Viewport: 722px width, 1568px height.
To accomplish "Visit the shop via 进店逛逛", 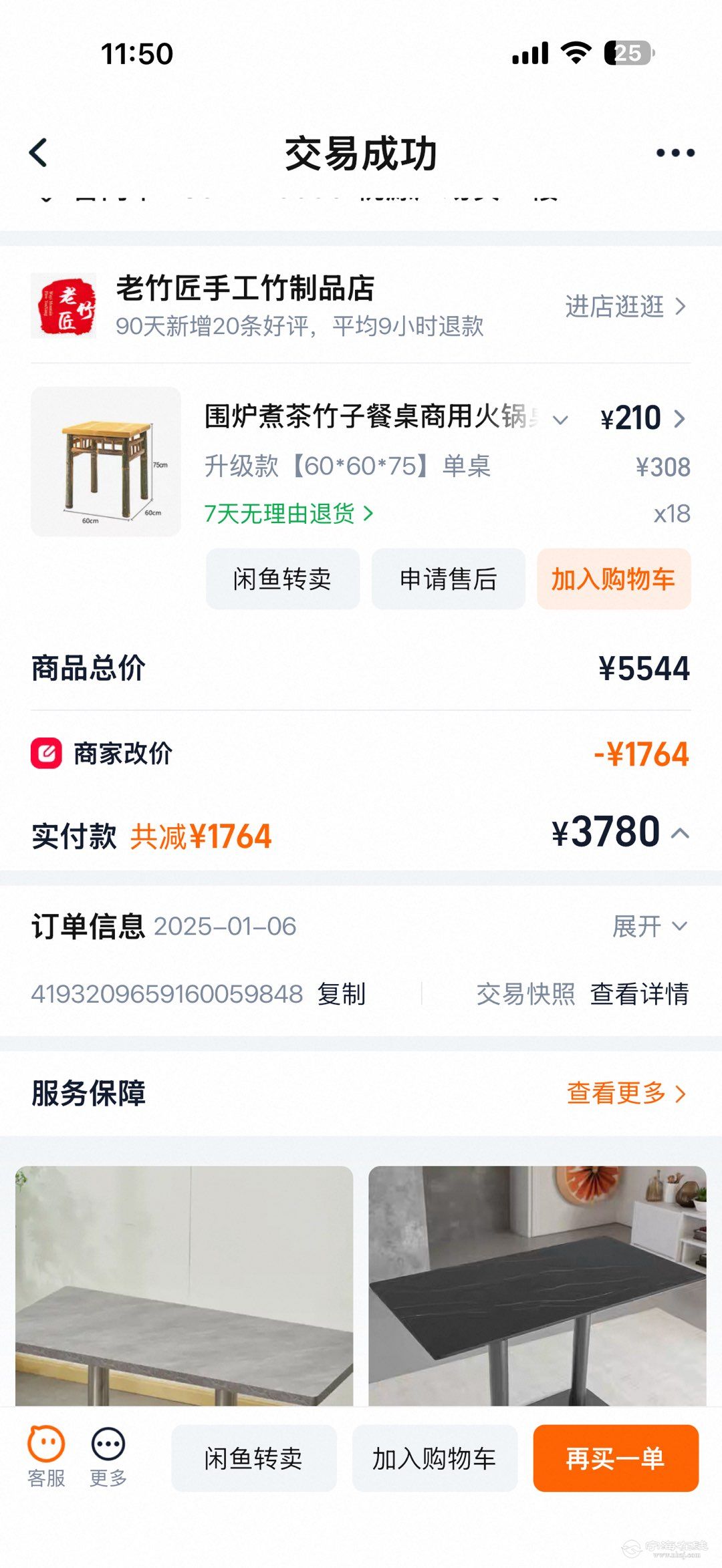I will pos(625,307).
